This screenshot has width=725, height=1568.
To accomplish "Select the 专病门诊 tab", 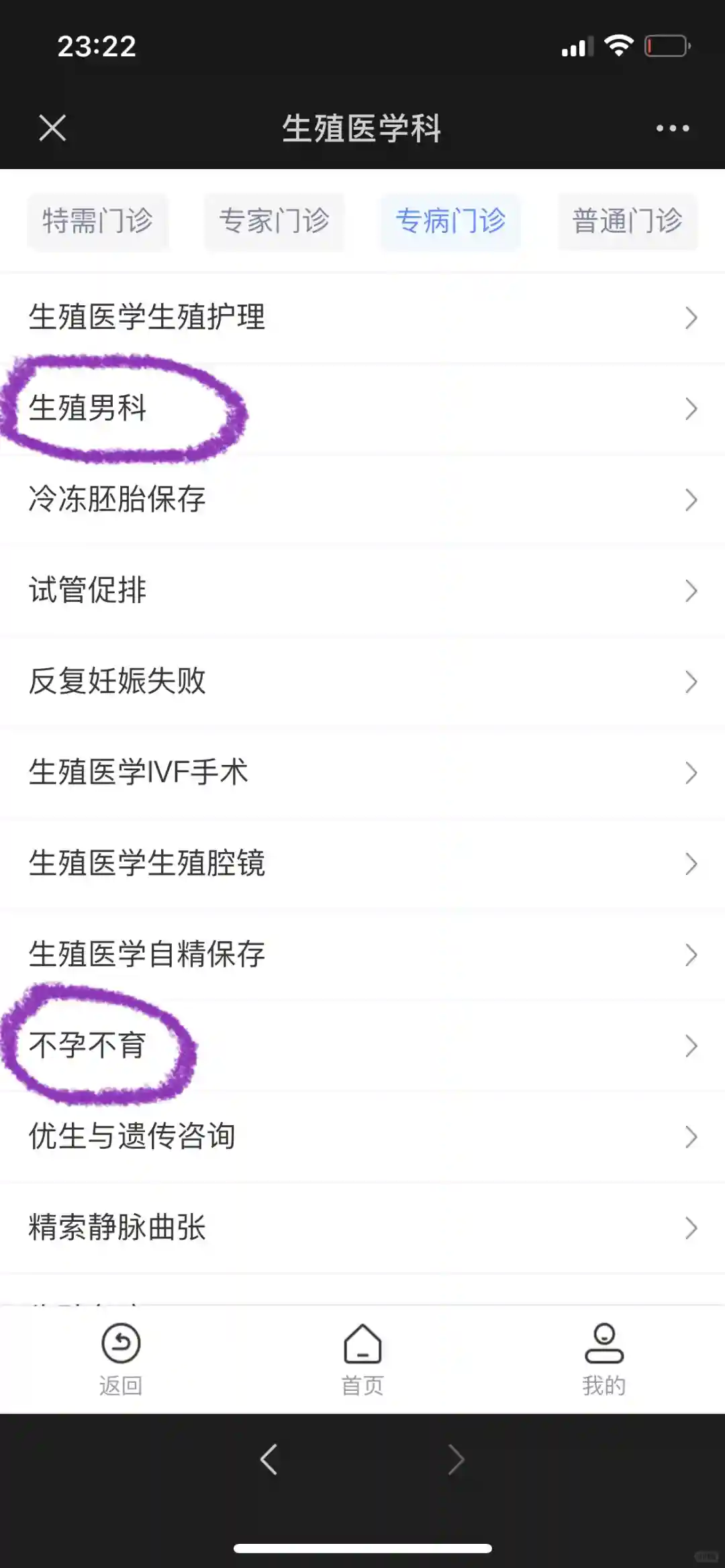I will coord(450,221).
